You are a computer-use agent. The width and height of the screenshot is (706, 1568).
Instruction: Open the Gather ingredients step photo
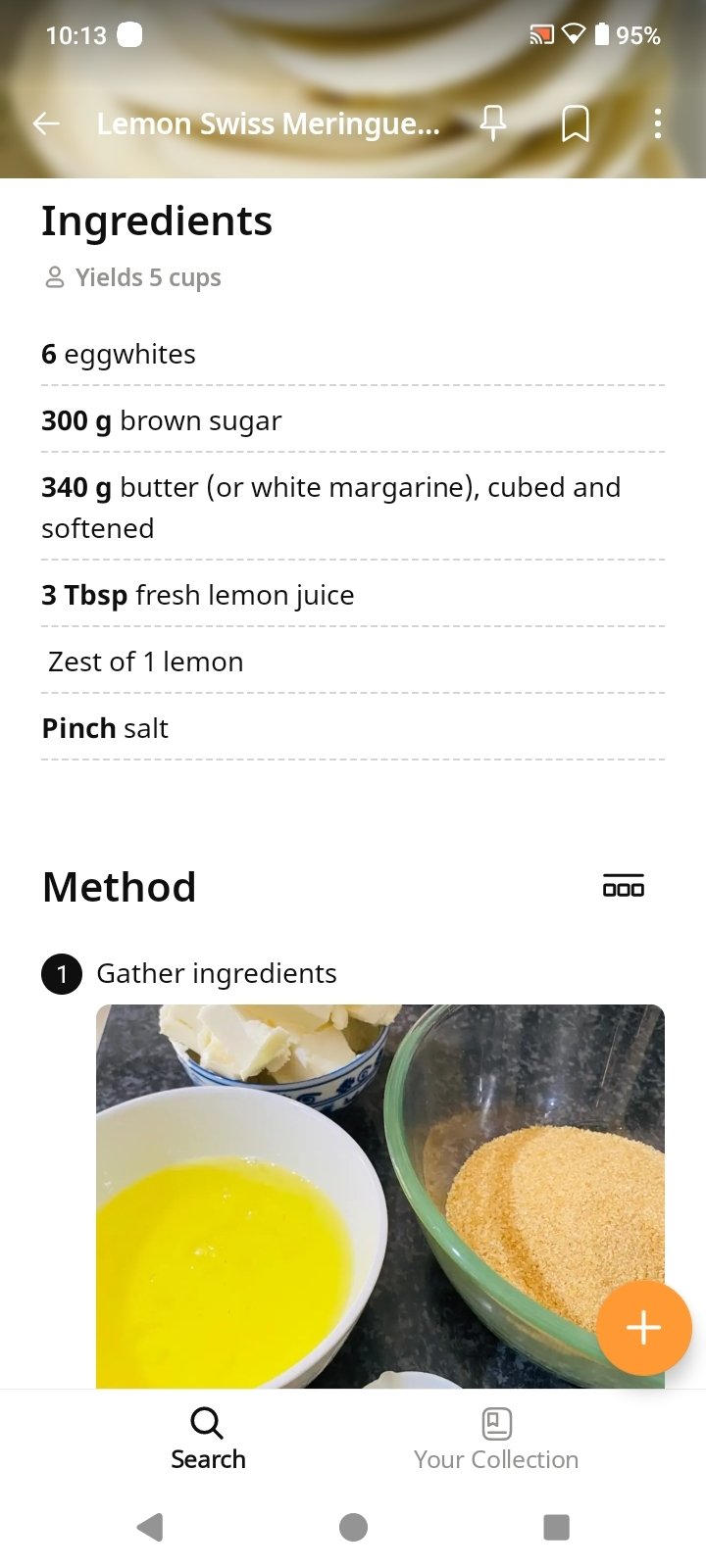(x=380, y=1197)
